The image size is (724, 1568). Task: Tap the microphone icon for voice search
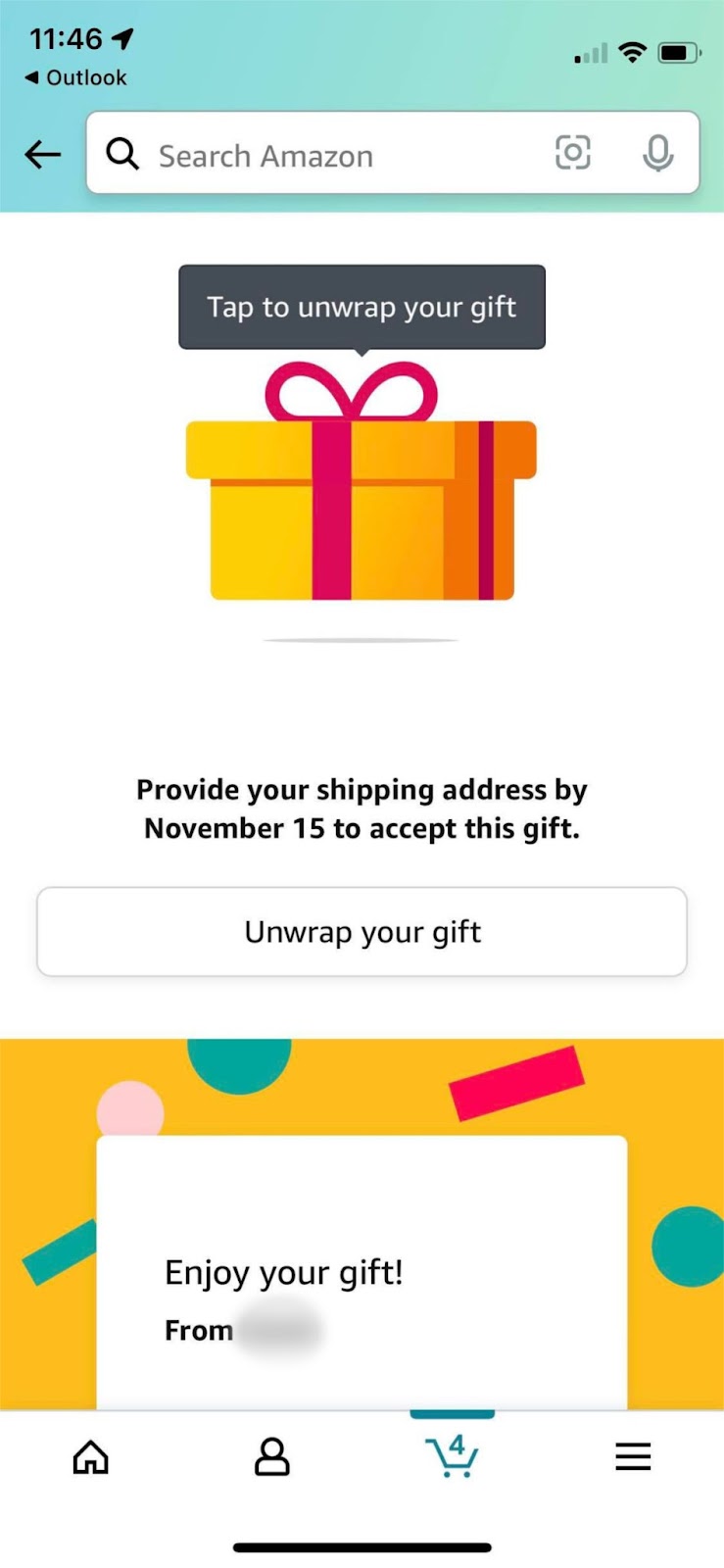click(x=658, y=154)
